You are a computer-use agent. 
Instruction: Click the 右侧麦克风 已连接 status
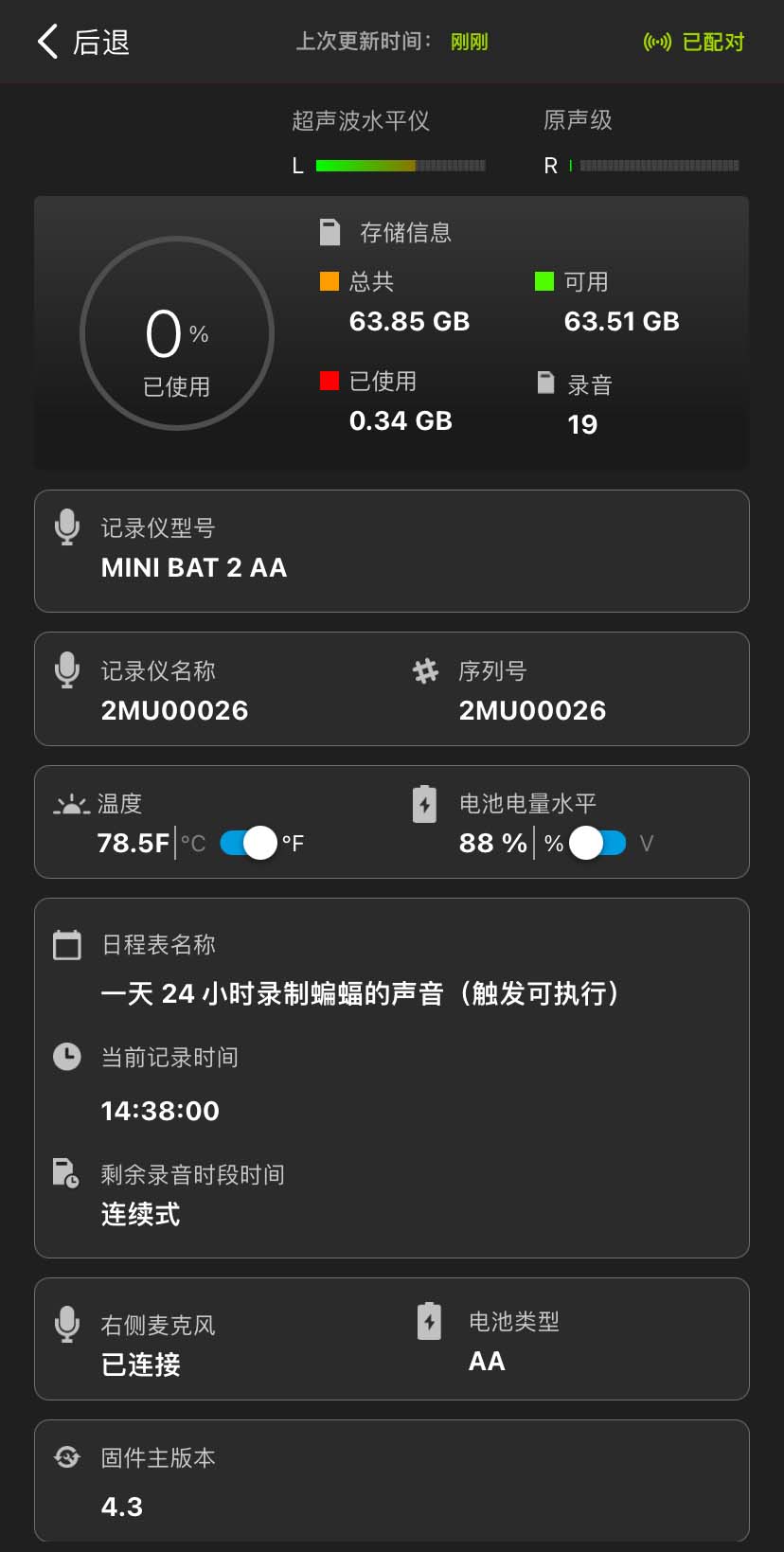(138, 1364)
